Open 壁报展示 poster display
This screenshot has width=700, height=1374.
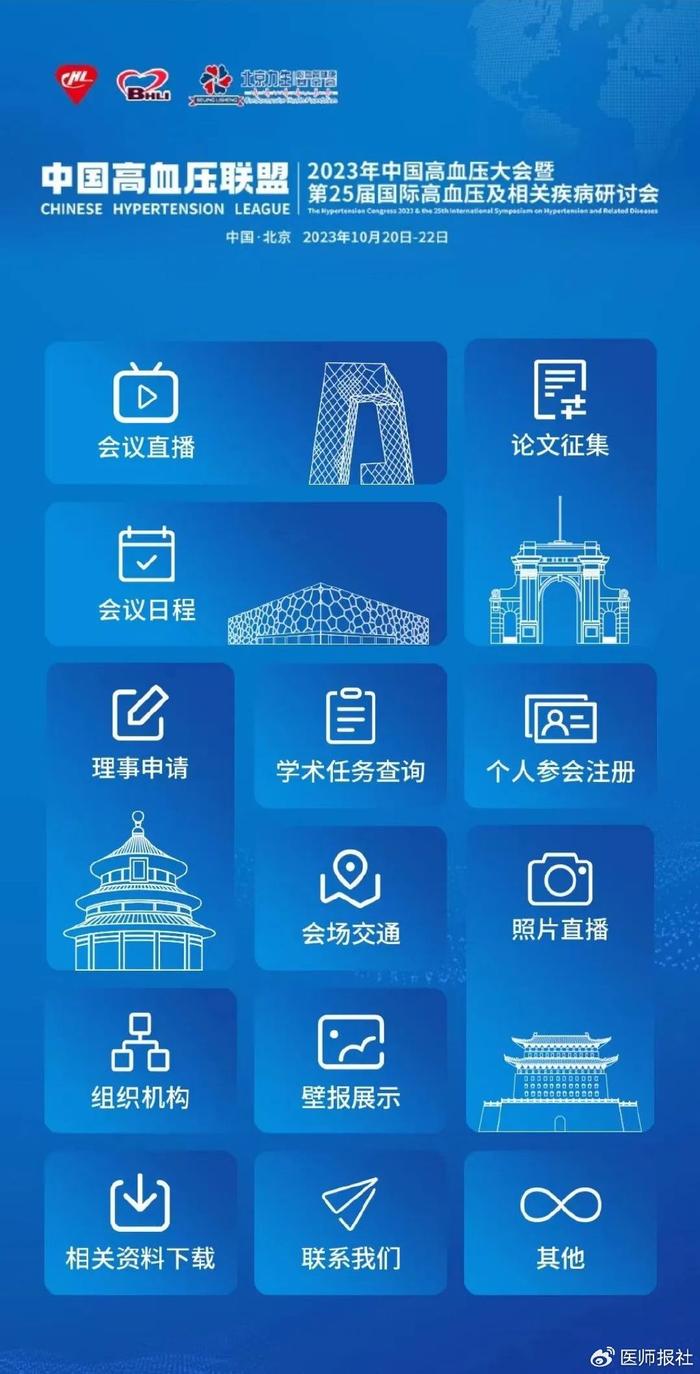(x=350, y=1061)
